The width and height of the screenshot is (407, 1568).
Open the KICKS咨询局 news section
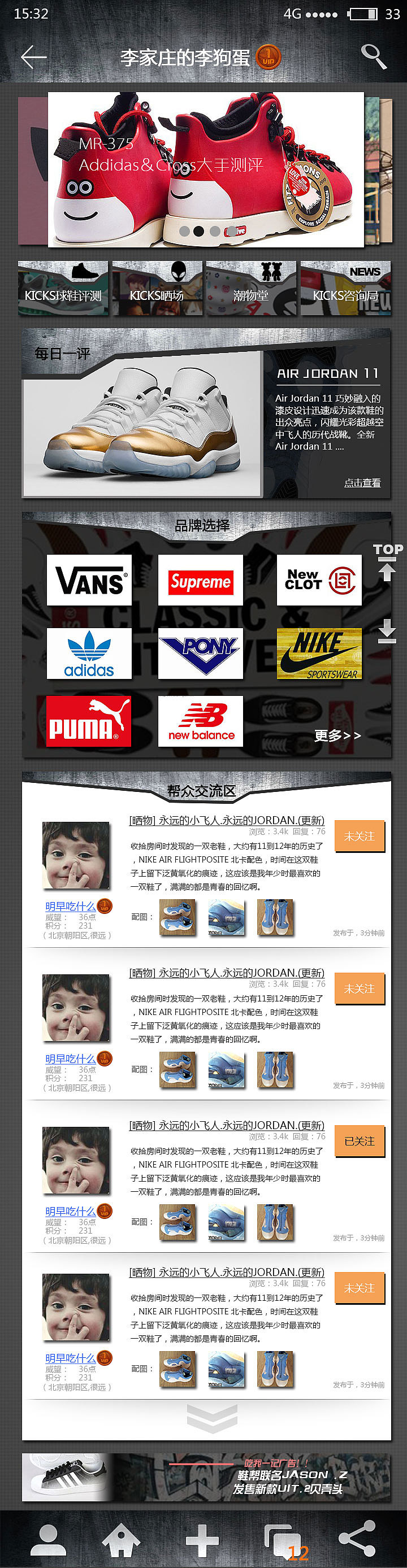point(345,289)
